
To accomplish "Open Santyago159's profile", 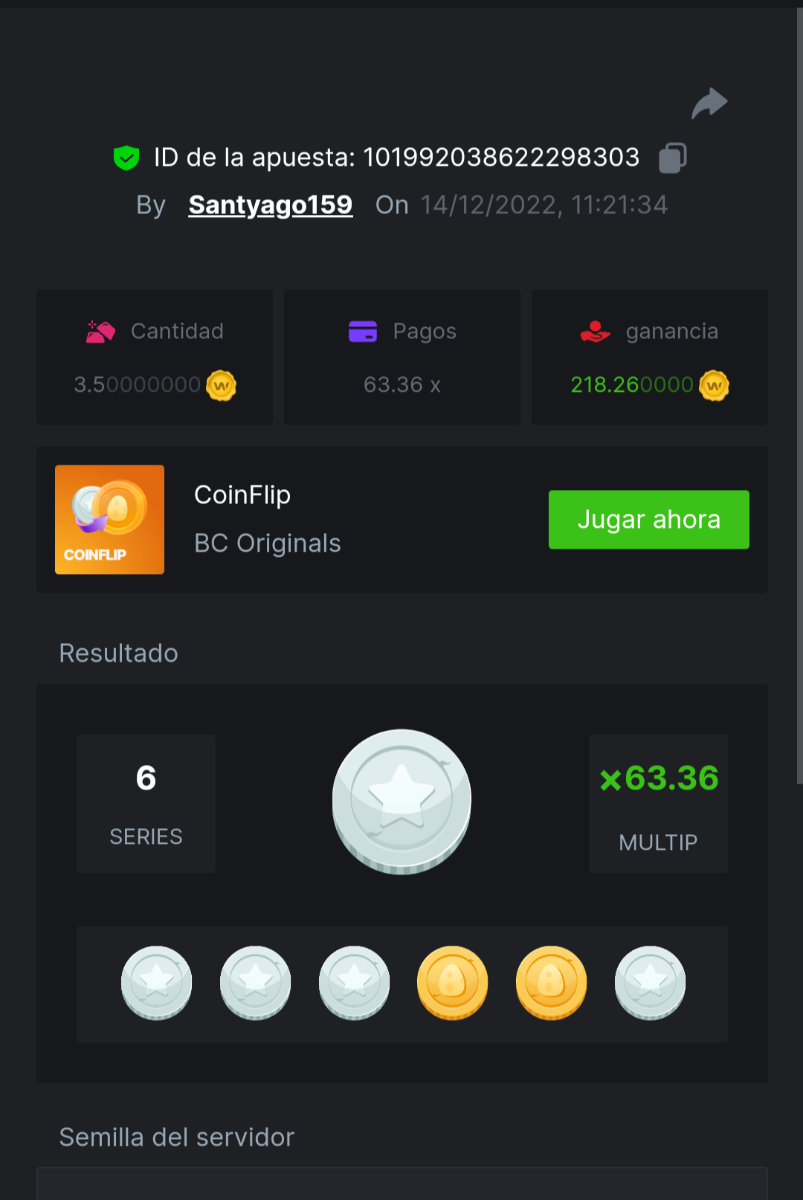I will tap(270, 205).
